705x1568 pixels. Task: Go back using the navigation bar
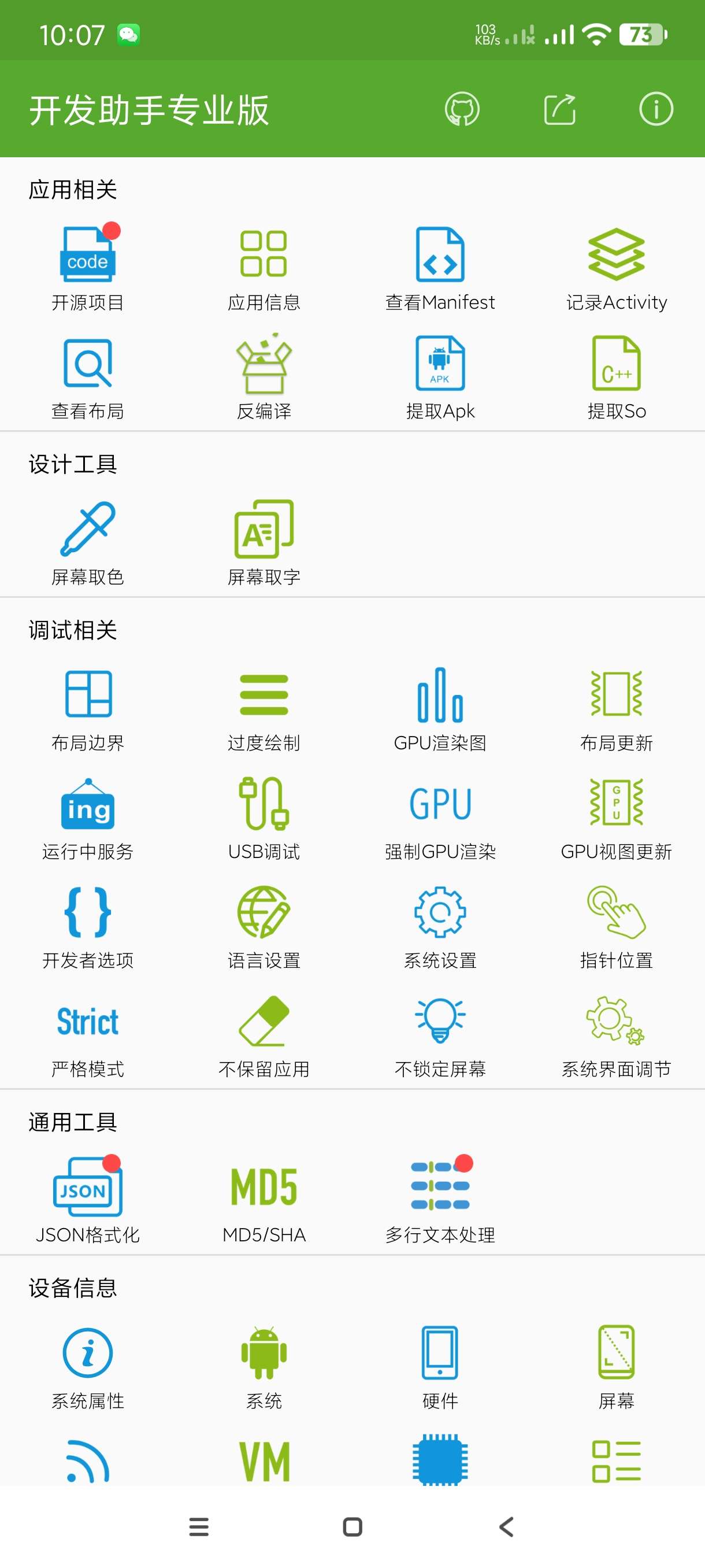pyautogui.click(x=506, y=1526)
